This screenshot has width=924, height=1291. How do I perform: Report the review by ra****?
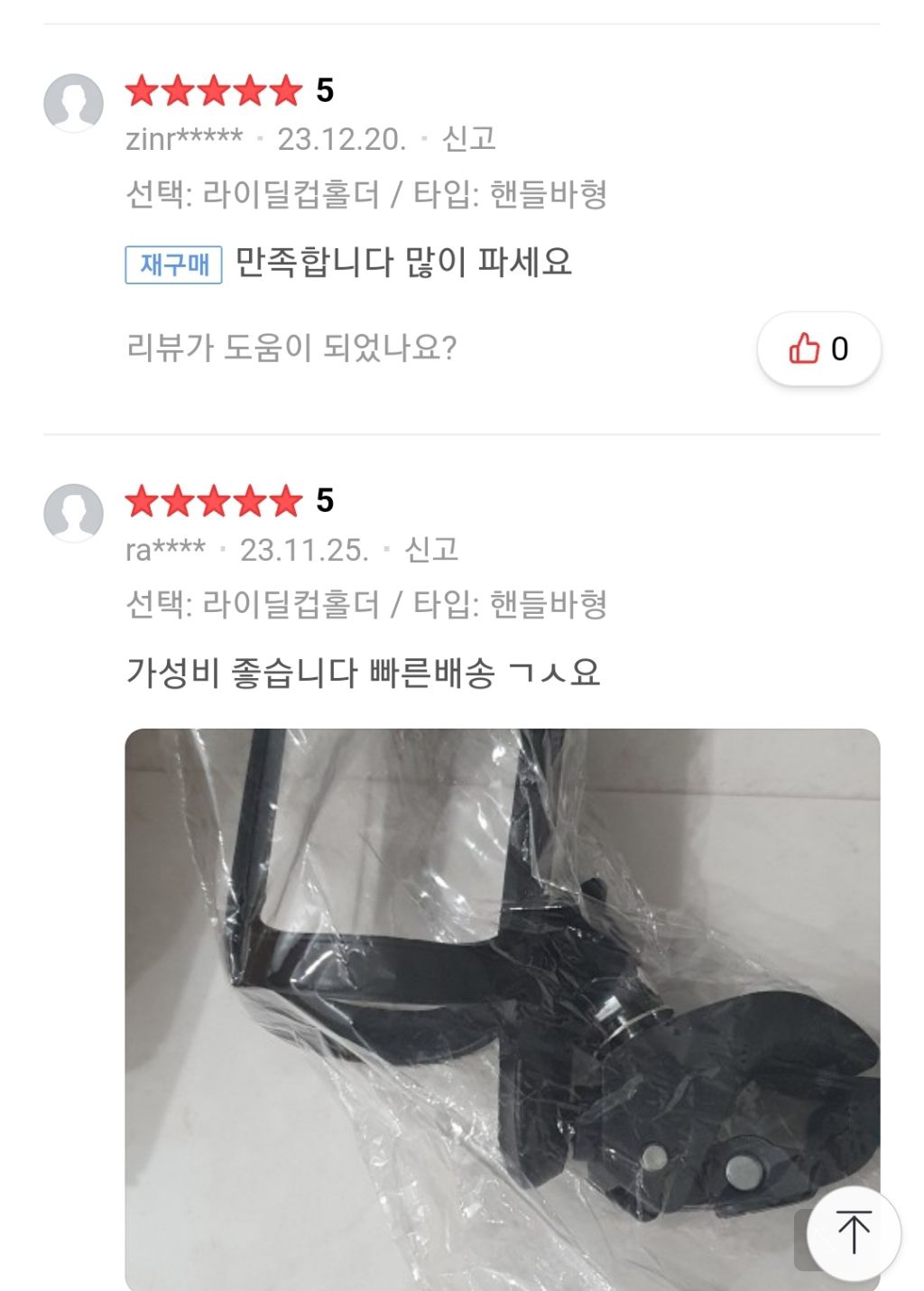pyautogui.click(x=431, y=549)
